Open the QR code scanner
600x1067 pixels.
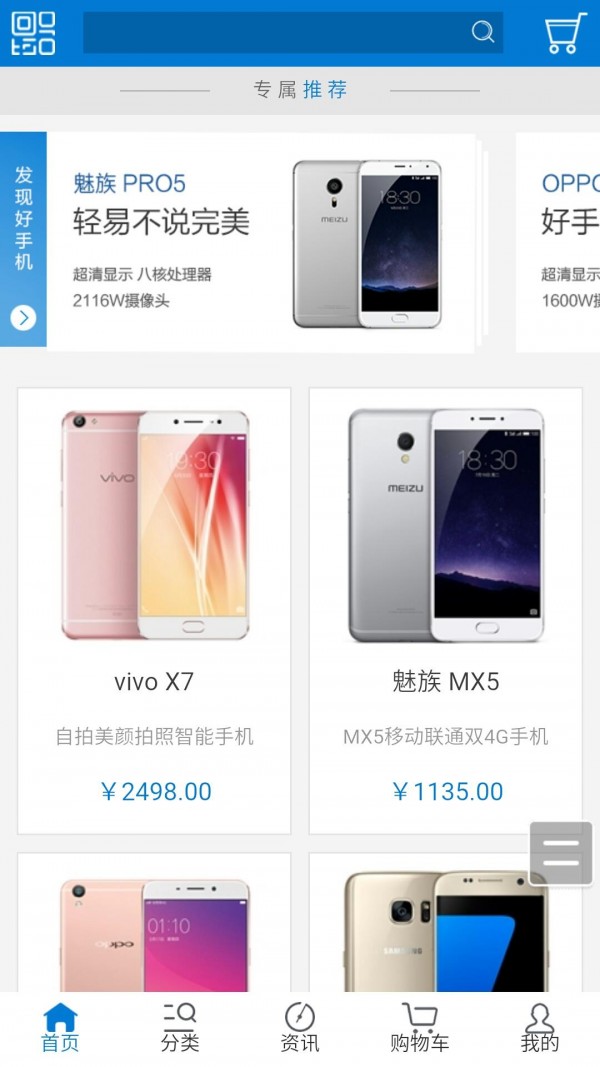point(33,33)
